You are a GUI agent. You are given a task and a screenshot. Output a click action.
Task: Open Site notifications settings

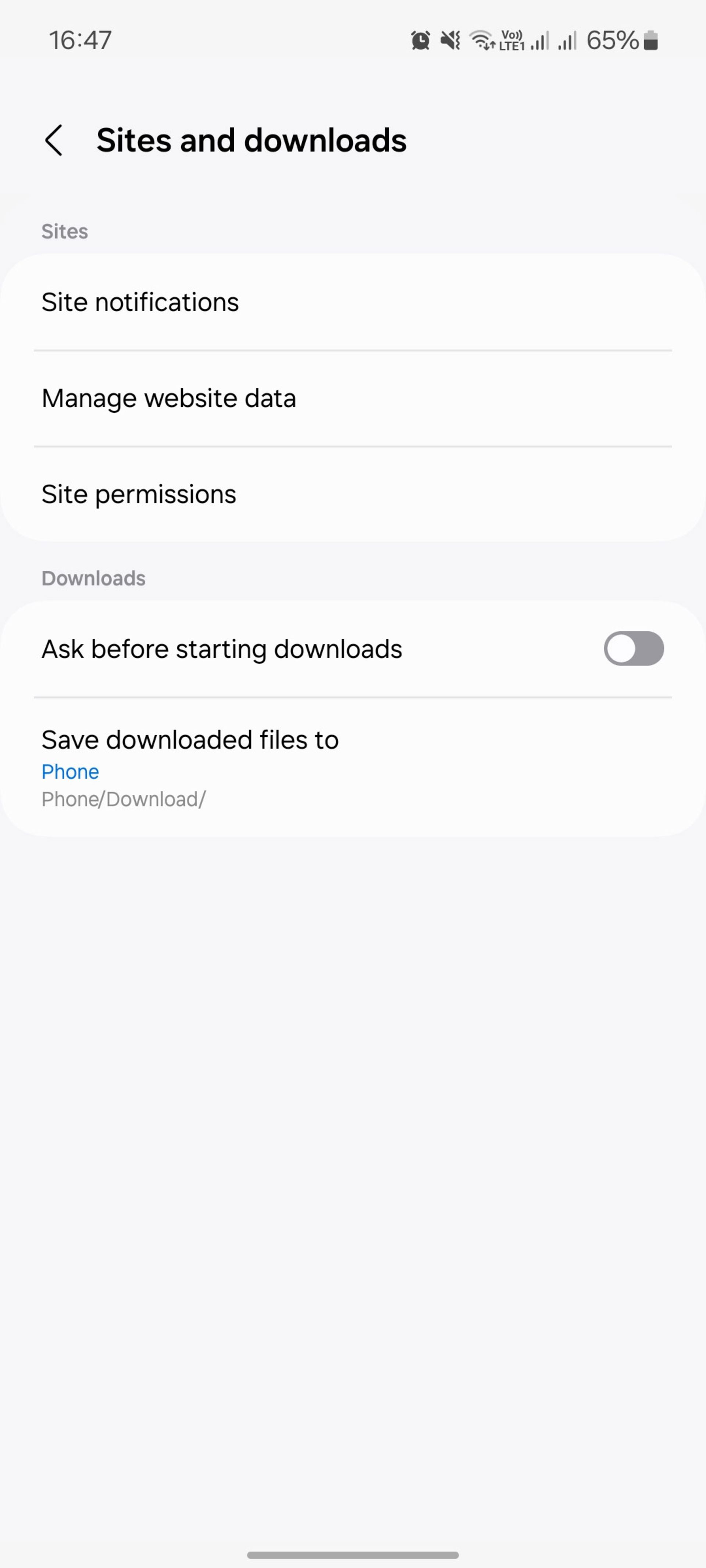coord(352,302)
